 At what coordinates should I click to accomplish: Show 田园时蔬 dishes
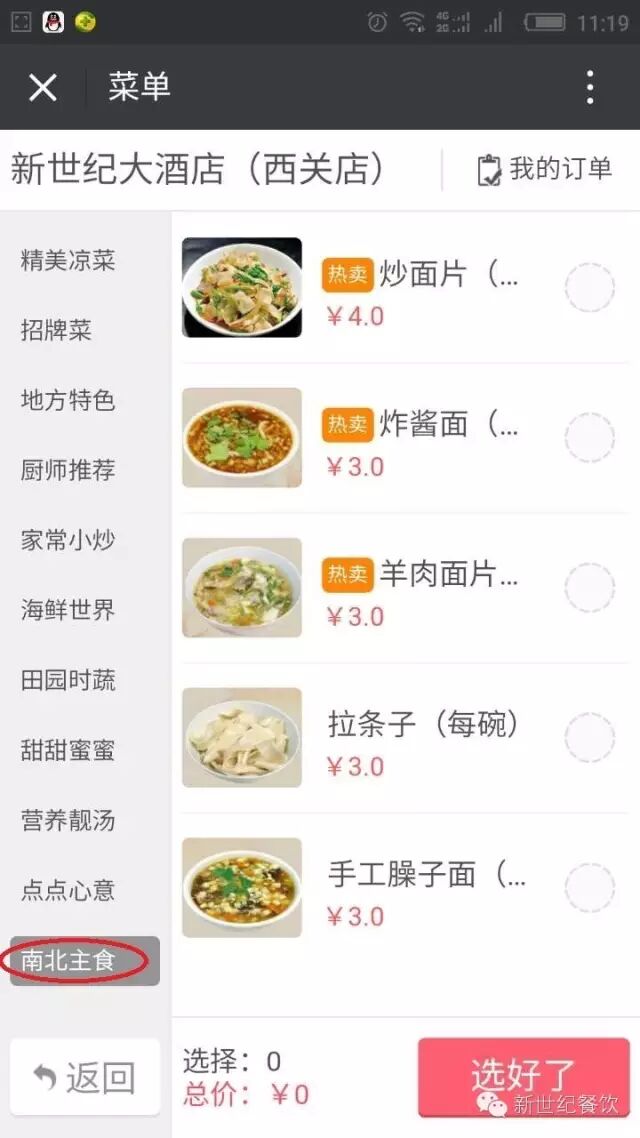[68, 681]
